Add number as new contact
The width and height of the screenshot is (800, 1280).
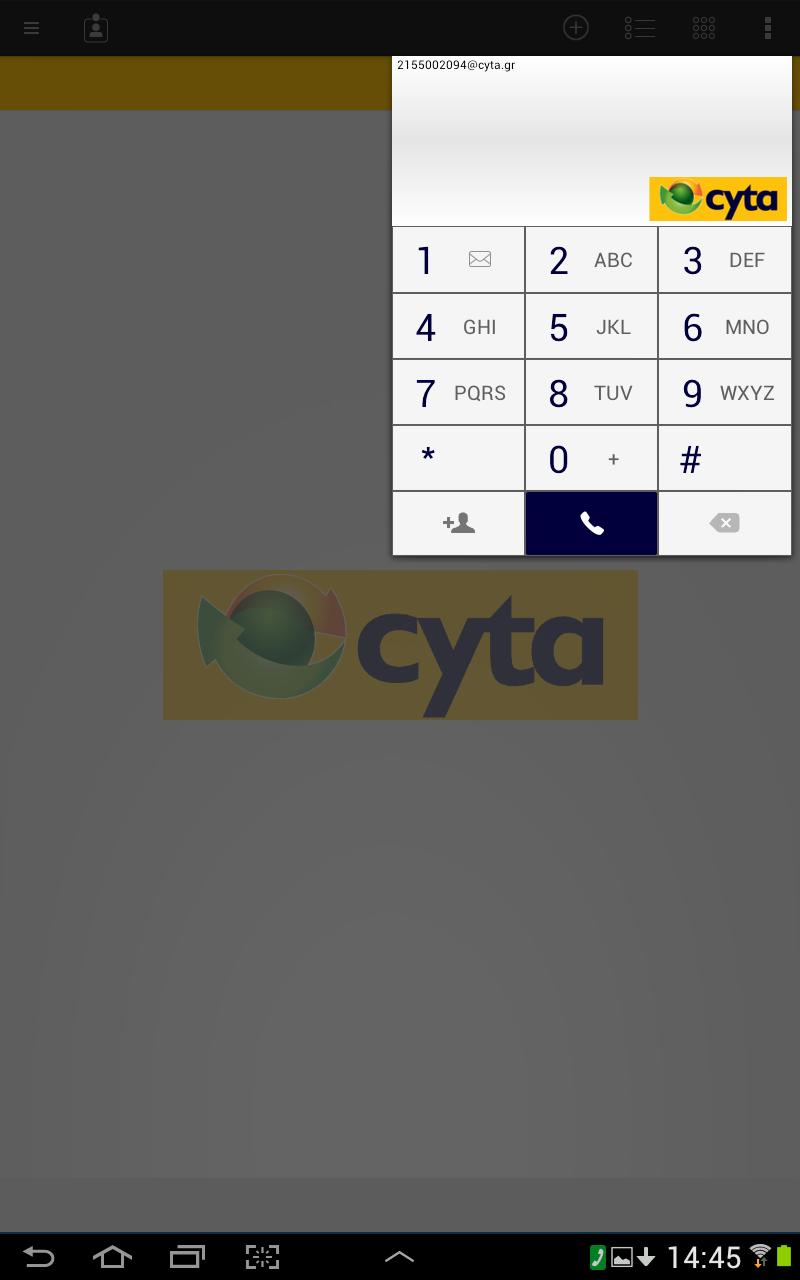(458, 523)
